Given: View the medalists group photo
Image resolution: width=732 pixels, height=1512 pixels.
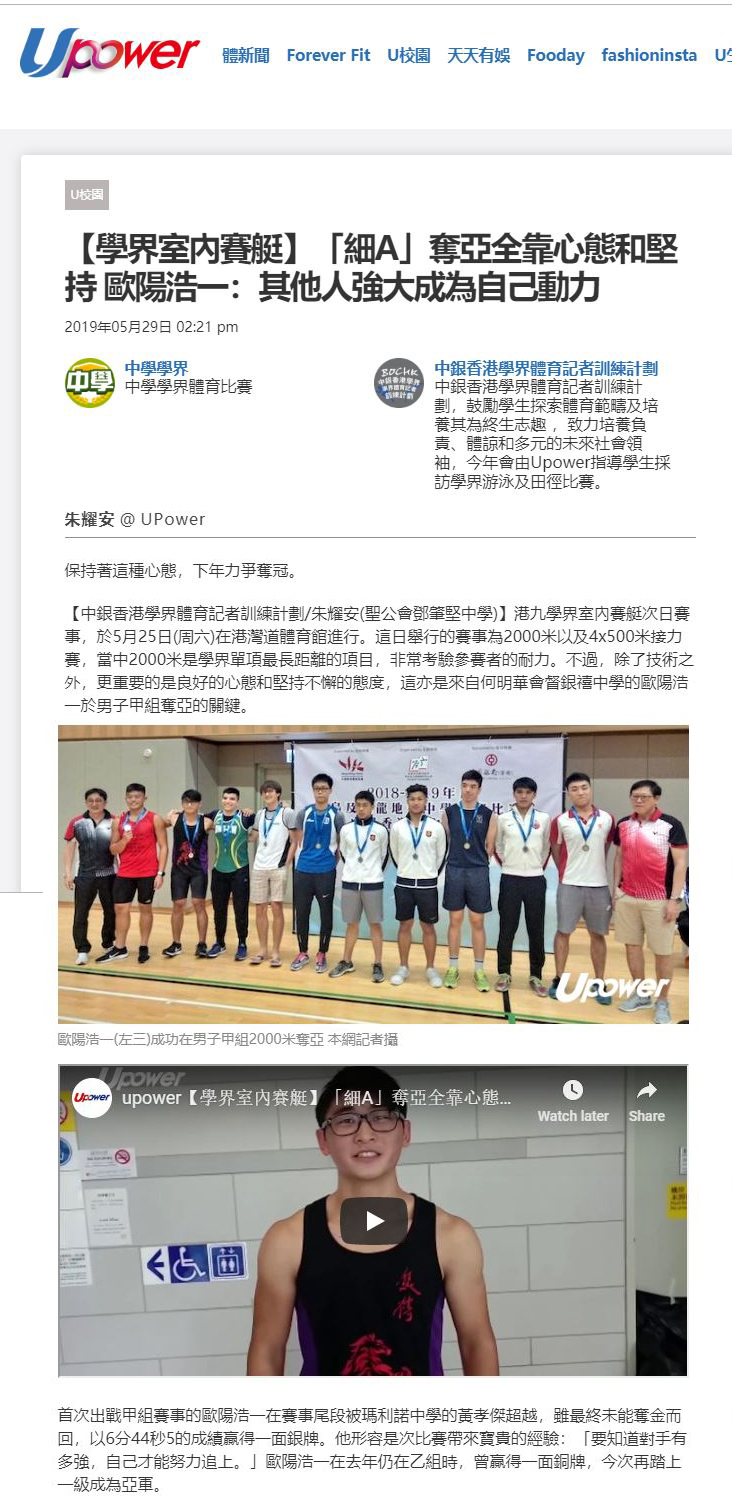Looking at the screenshot, I should (x=373, y=874).
